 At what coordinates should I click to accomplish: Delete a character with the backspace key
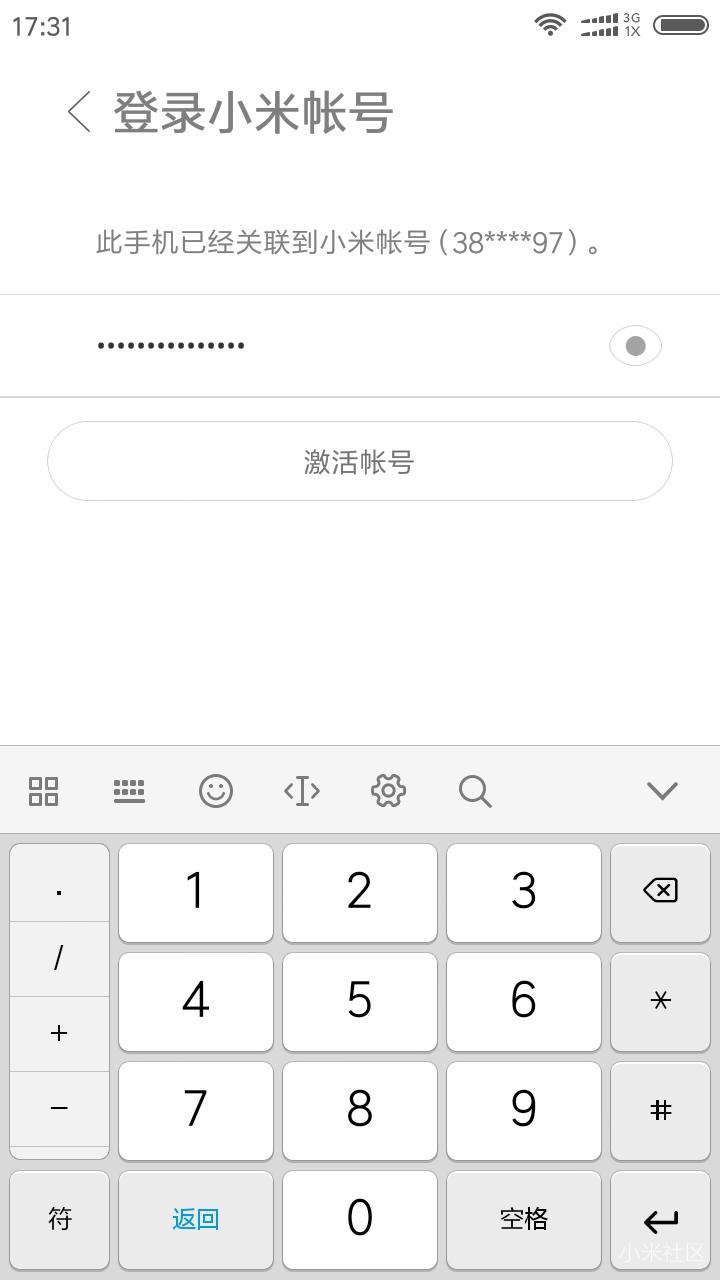pos(660,892)
